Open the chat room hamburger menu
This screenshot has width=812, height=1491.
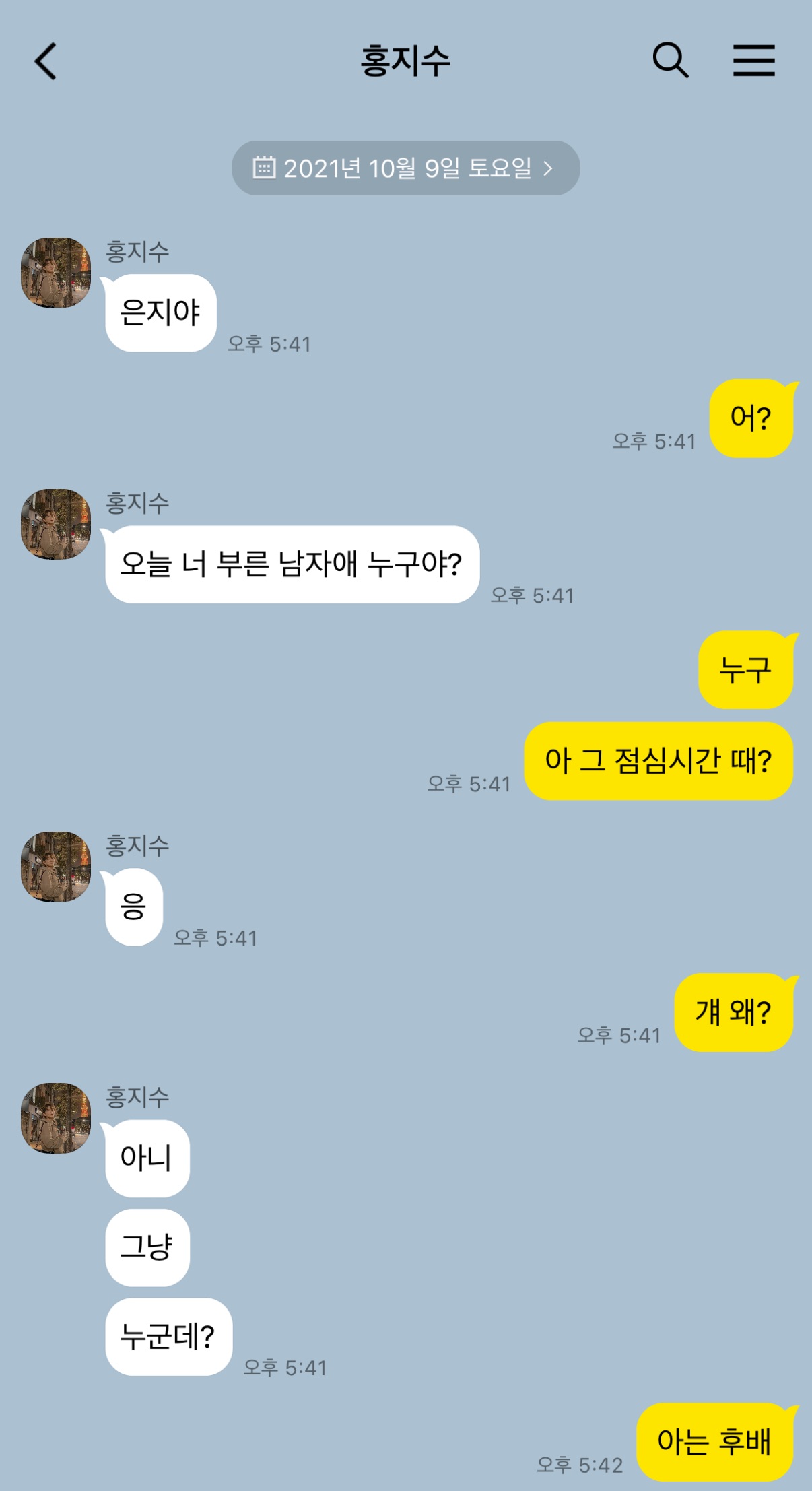pos(753,61)
